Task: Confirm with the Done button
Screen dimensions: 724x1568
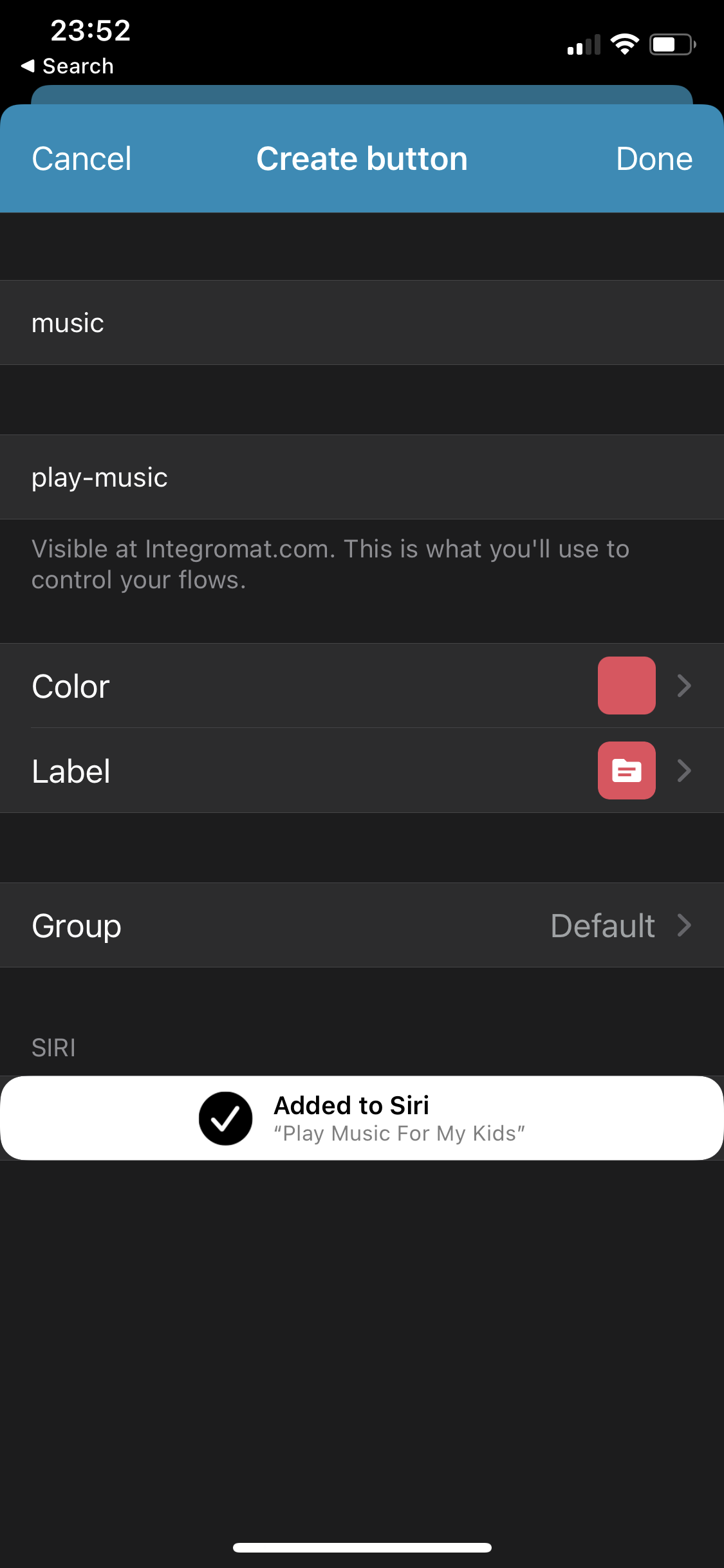Action: click(x=653, y=159)
